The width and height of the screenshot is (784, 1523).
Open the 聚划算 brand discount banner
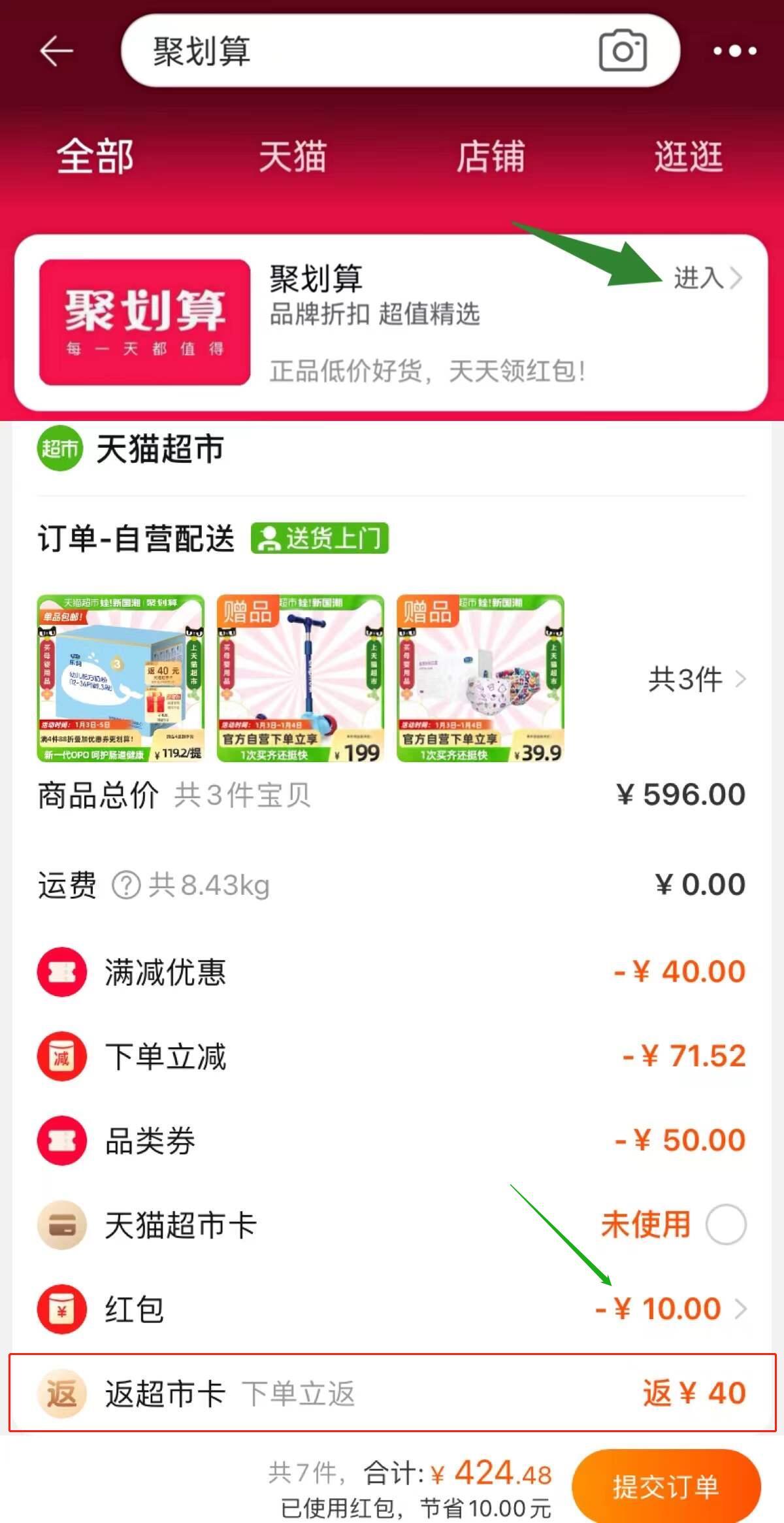point(145,320)
